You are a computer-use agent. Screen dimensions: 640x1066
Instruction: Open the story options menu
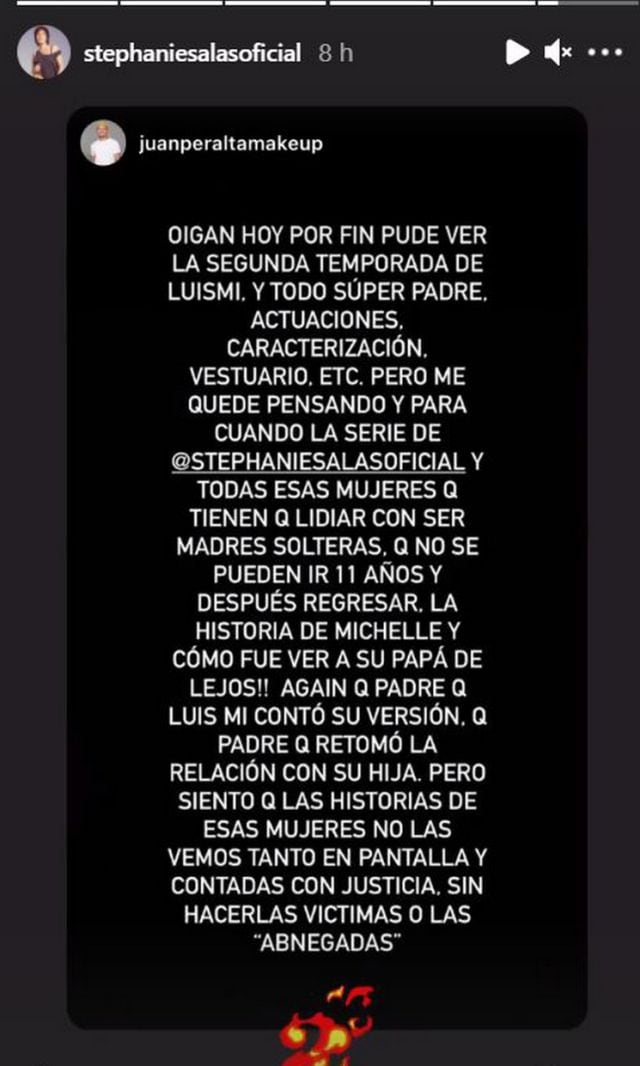606,52
